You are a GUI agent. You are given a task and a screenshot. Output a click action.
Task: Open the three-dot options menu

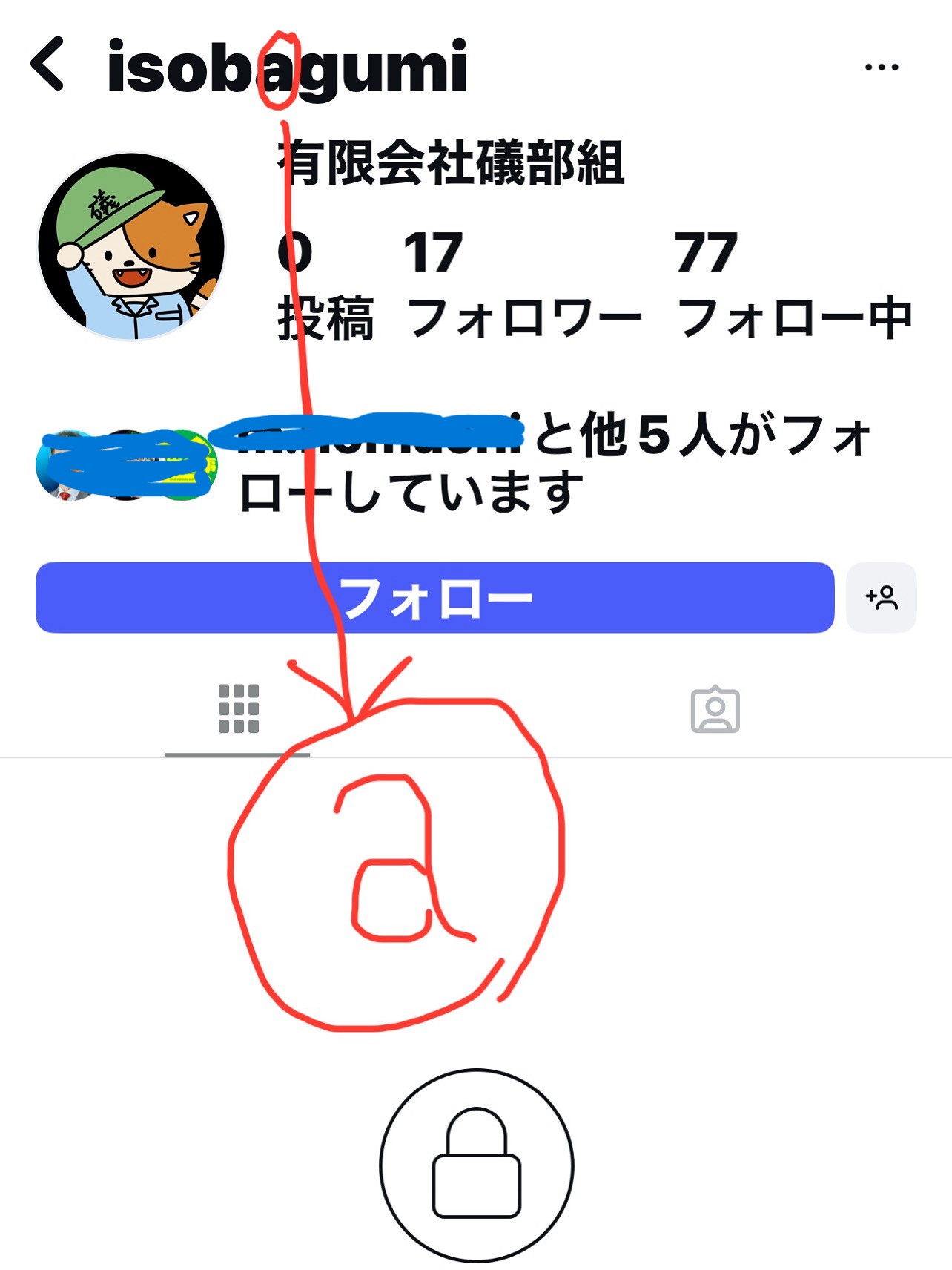[881, 68]
